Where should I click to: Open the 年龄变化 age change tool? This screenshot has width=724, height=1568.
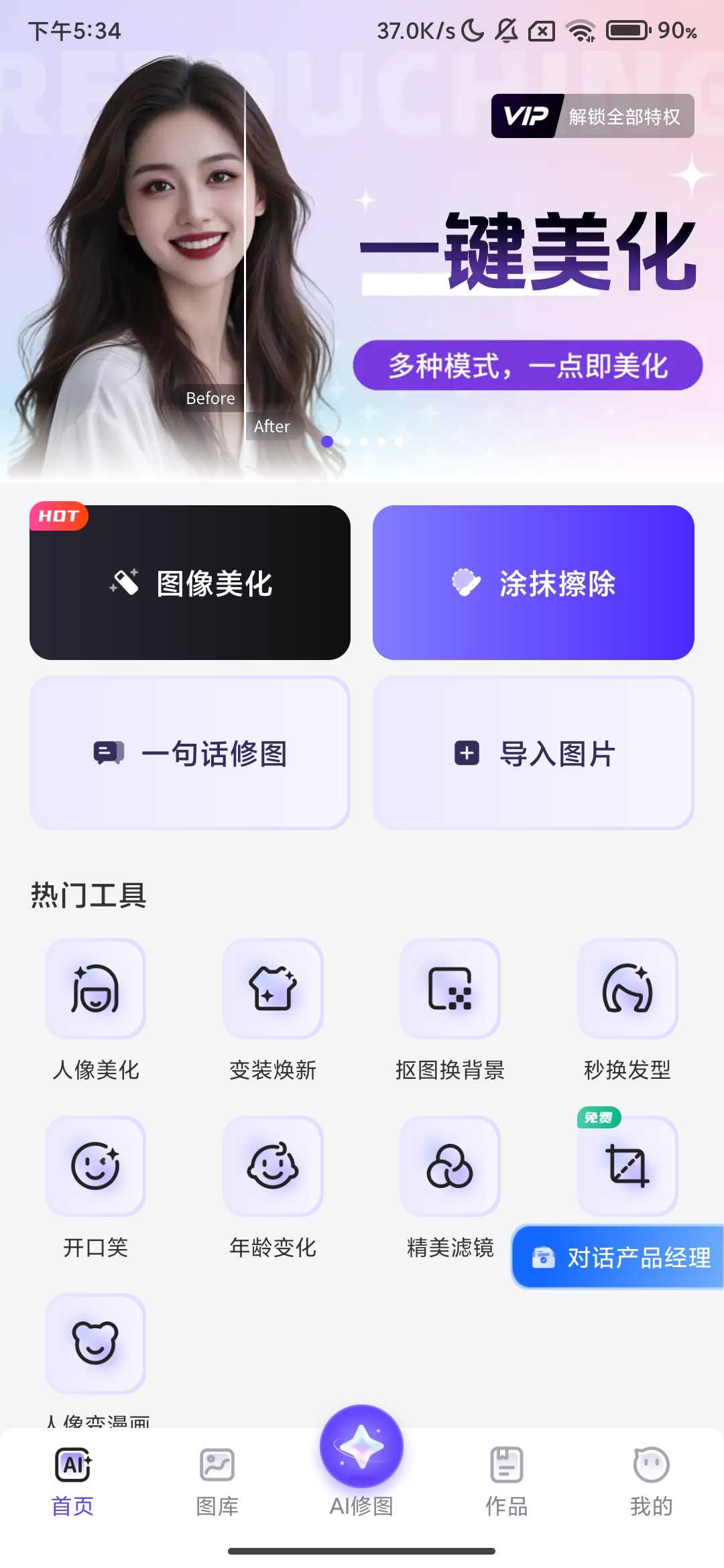pyautogui.click(x=272, y=1185)
